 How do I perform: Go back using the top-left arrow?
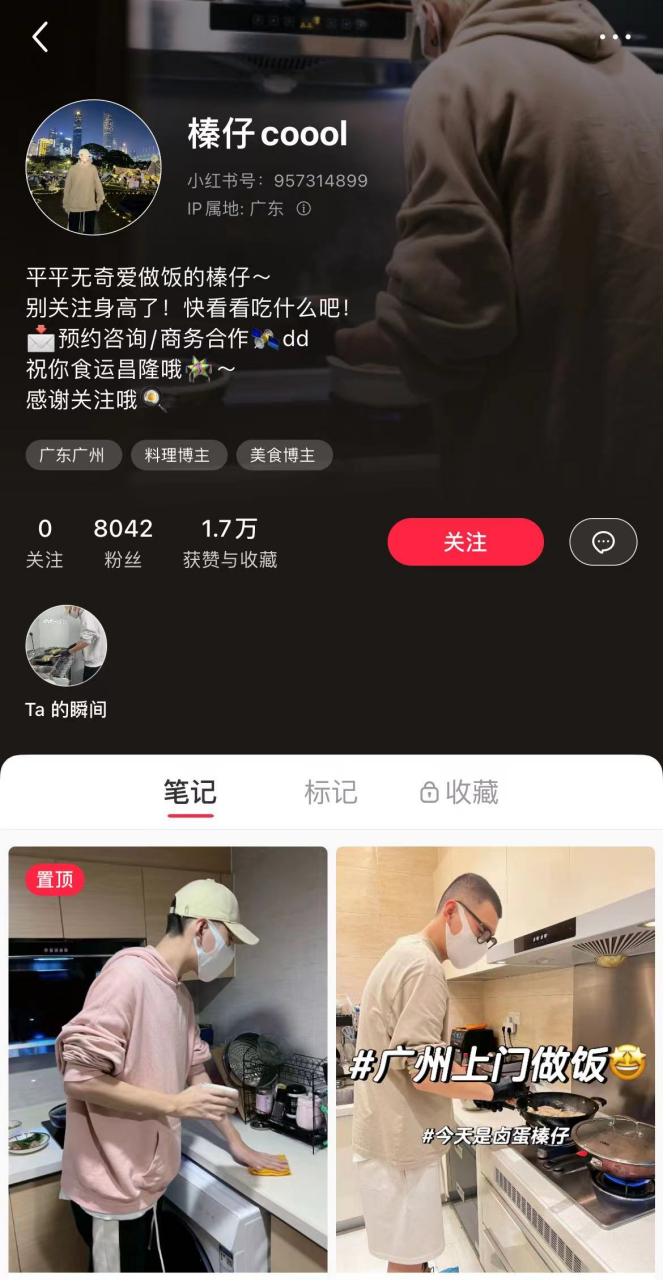[x=40, y=38]
